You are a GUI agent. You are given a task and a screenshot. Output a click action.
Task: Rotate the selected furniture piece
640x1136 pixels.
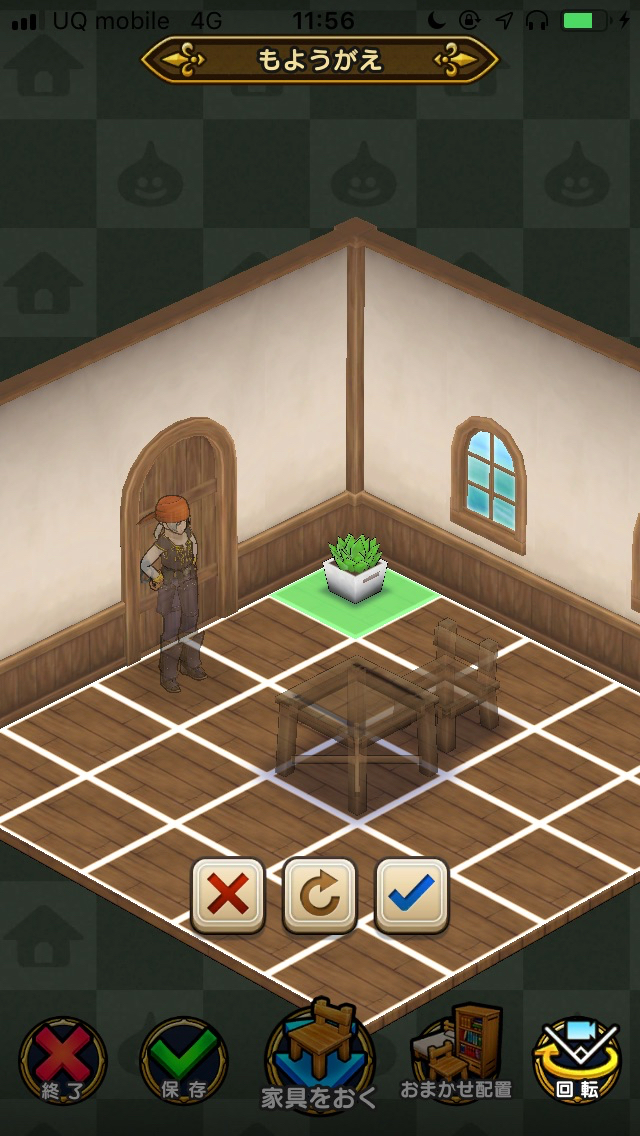click(x=320, y=895)
